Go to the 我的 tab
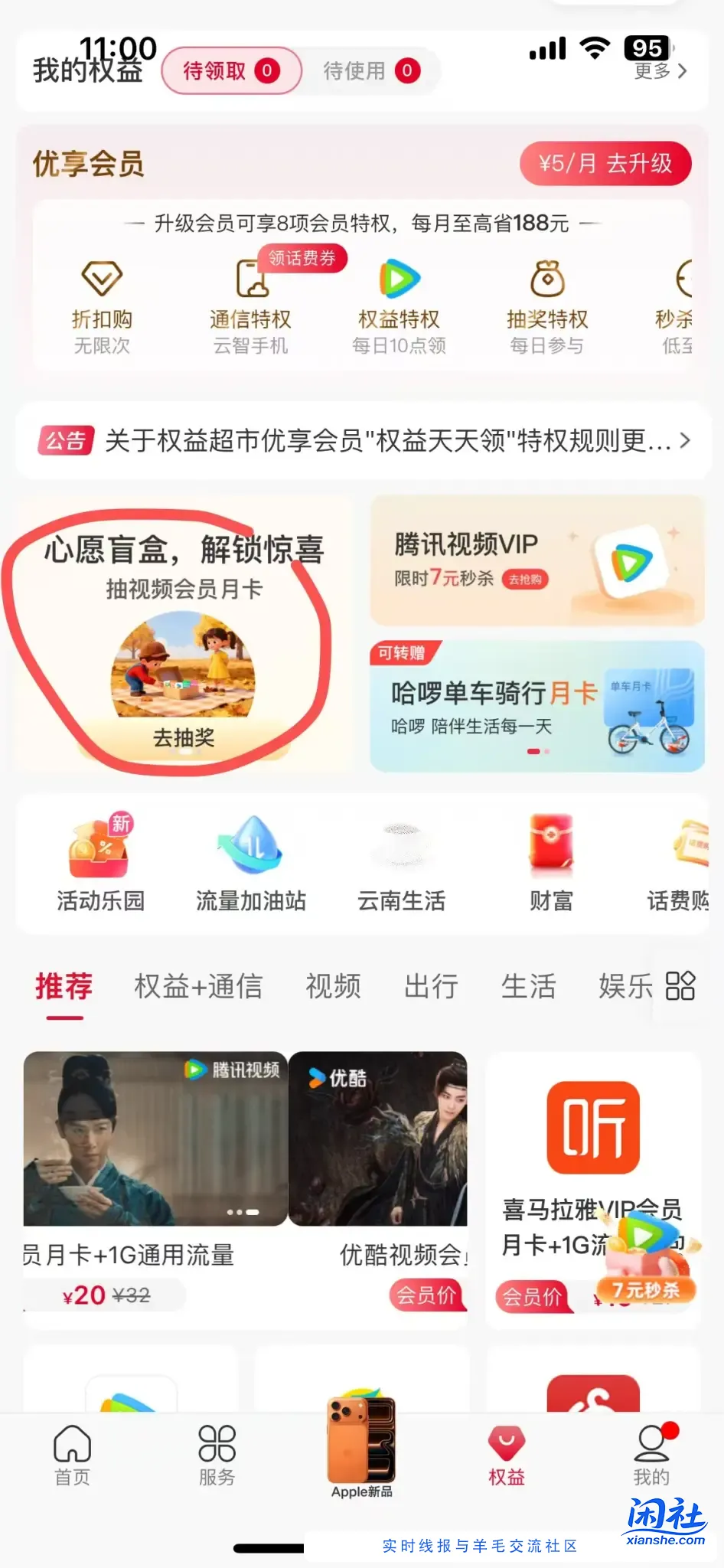Screen dimensions: 724x1568 coord(651,1455)
